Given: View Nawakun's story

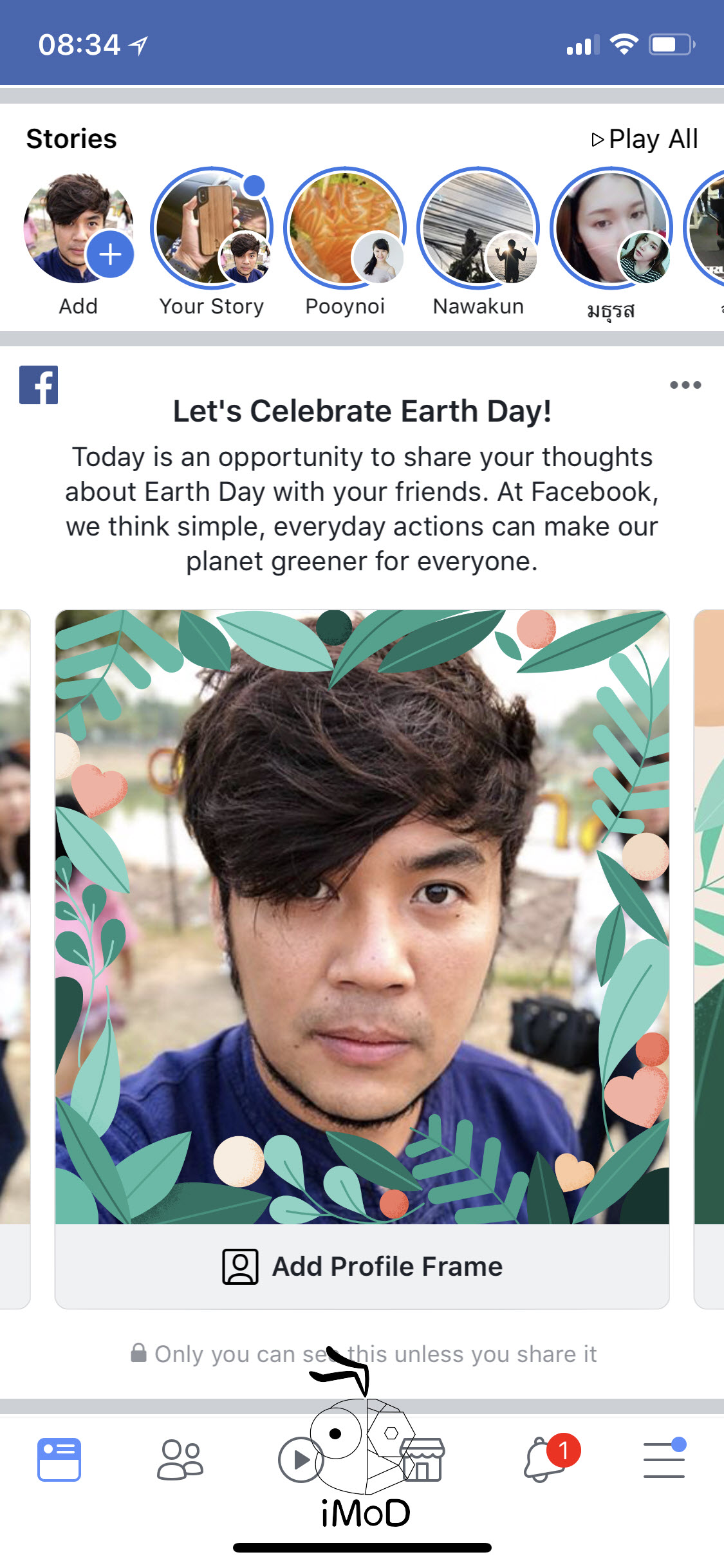Looking at the screenshot, I should coord(478,229).
